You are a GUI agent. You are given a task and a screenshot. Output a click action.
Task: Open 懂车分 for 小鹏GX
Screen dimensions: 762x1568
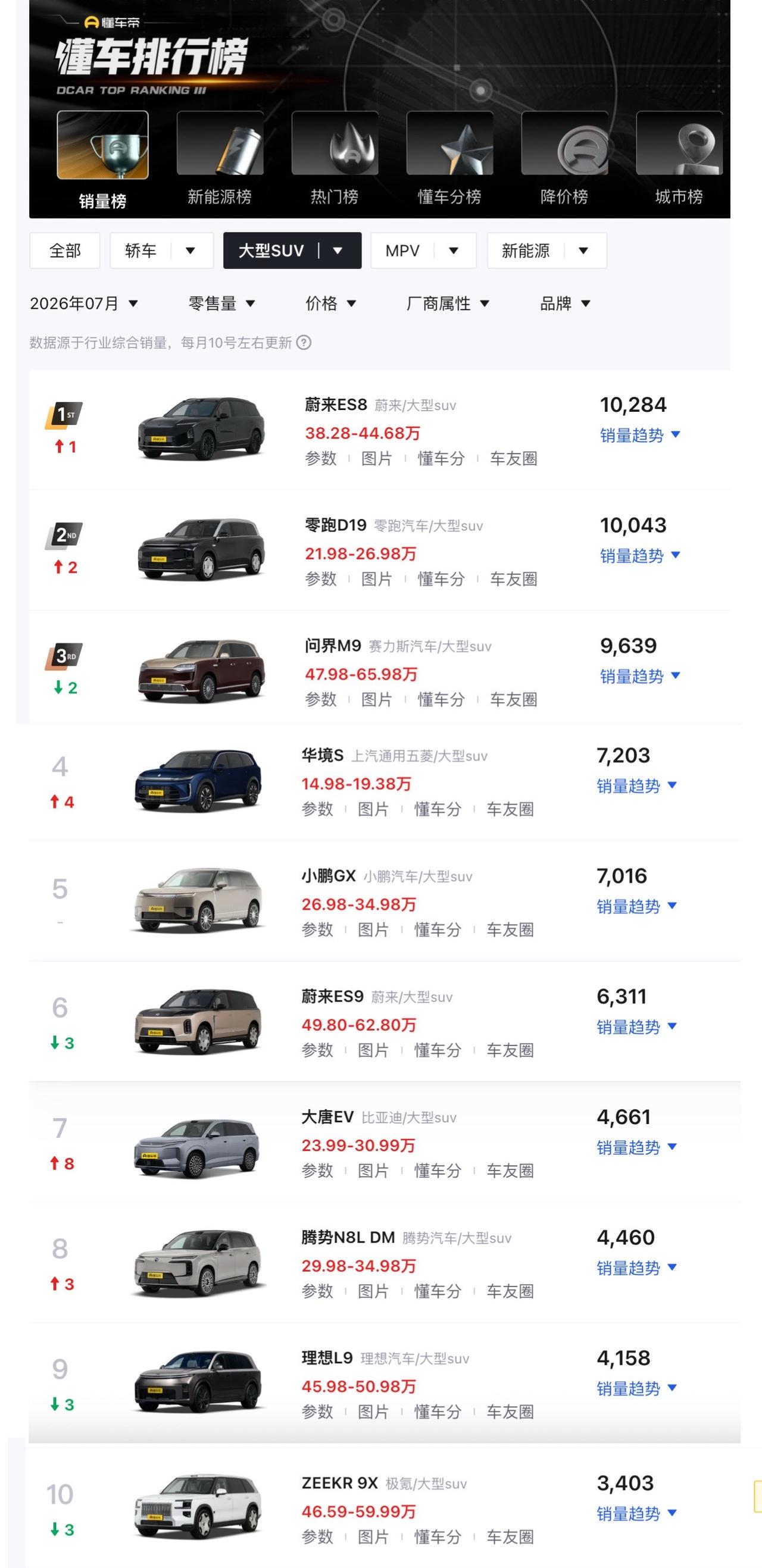tap(438, 929)
